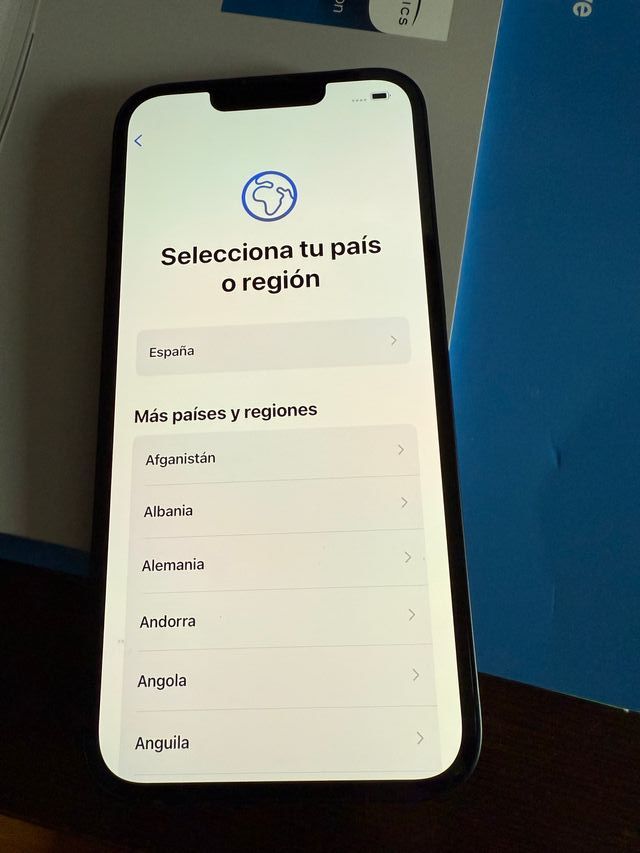Go back using the top-left arrow
640x853 pixels.
click(x=138, y=141)
